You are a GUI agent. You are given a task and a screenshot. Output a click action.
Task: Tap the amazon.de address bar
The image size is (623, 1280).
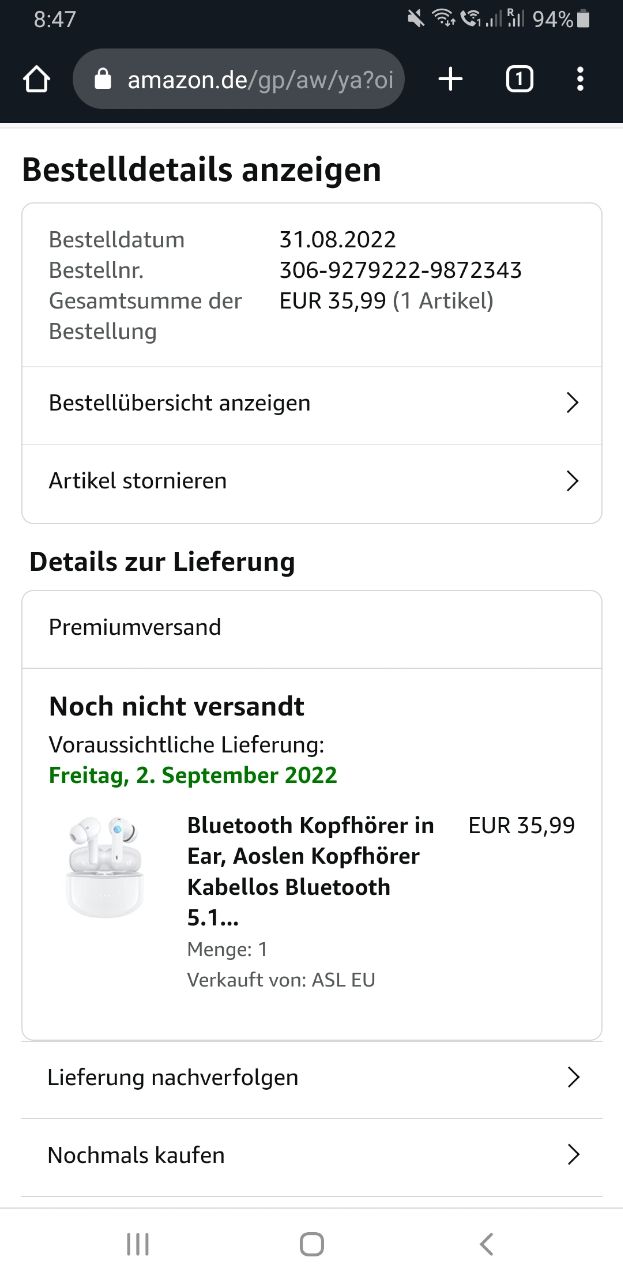click(x=240, y=79)
